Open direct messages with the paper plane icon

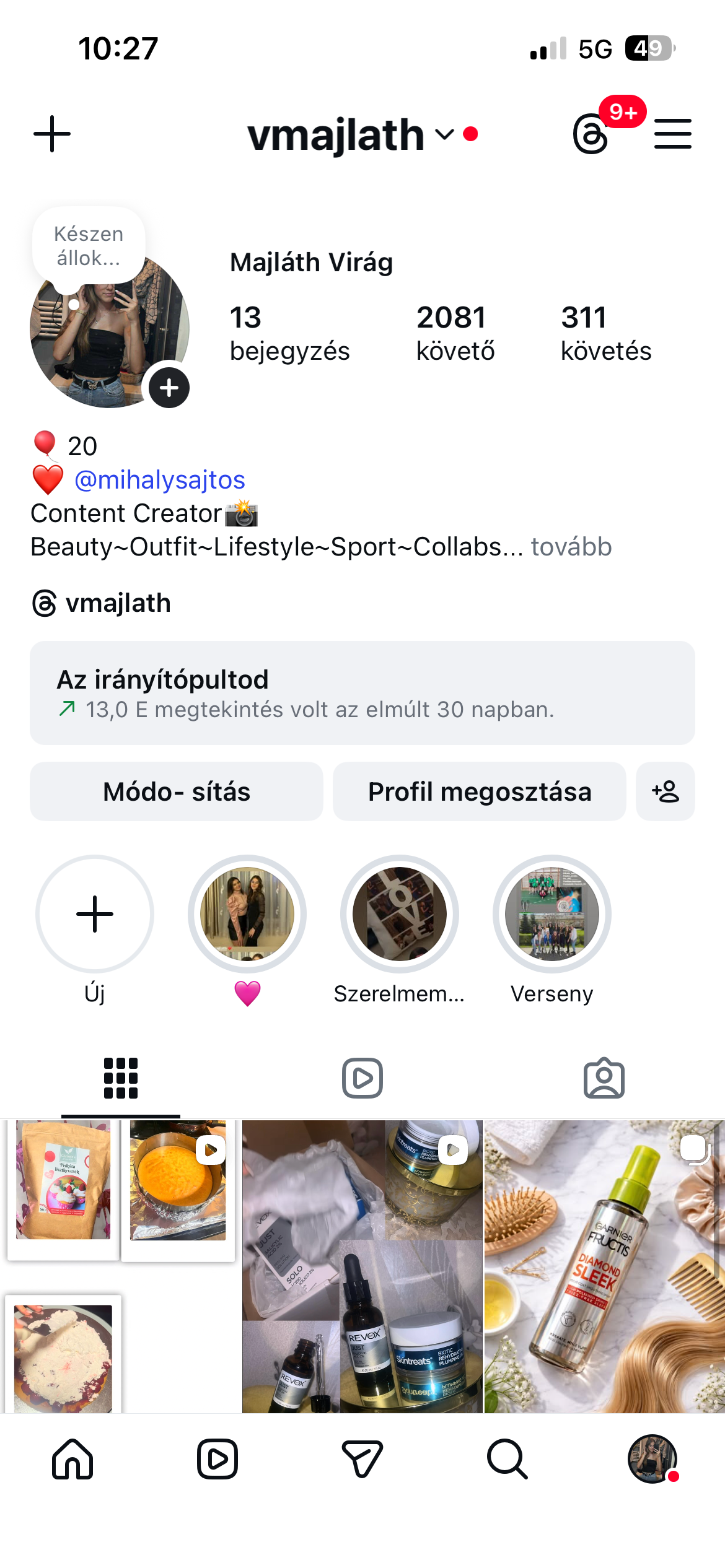pyautogui.click(x=362, y=1460)
